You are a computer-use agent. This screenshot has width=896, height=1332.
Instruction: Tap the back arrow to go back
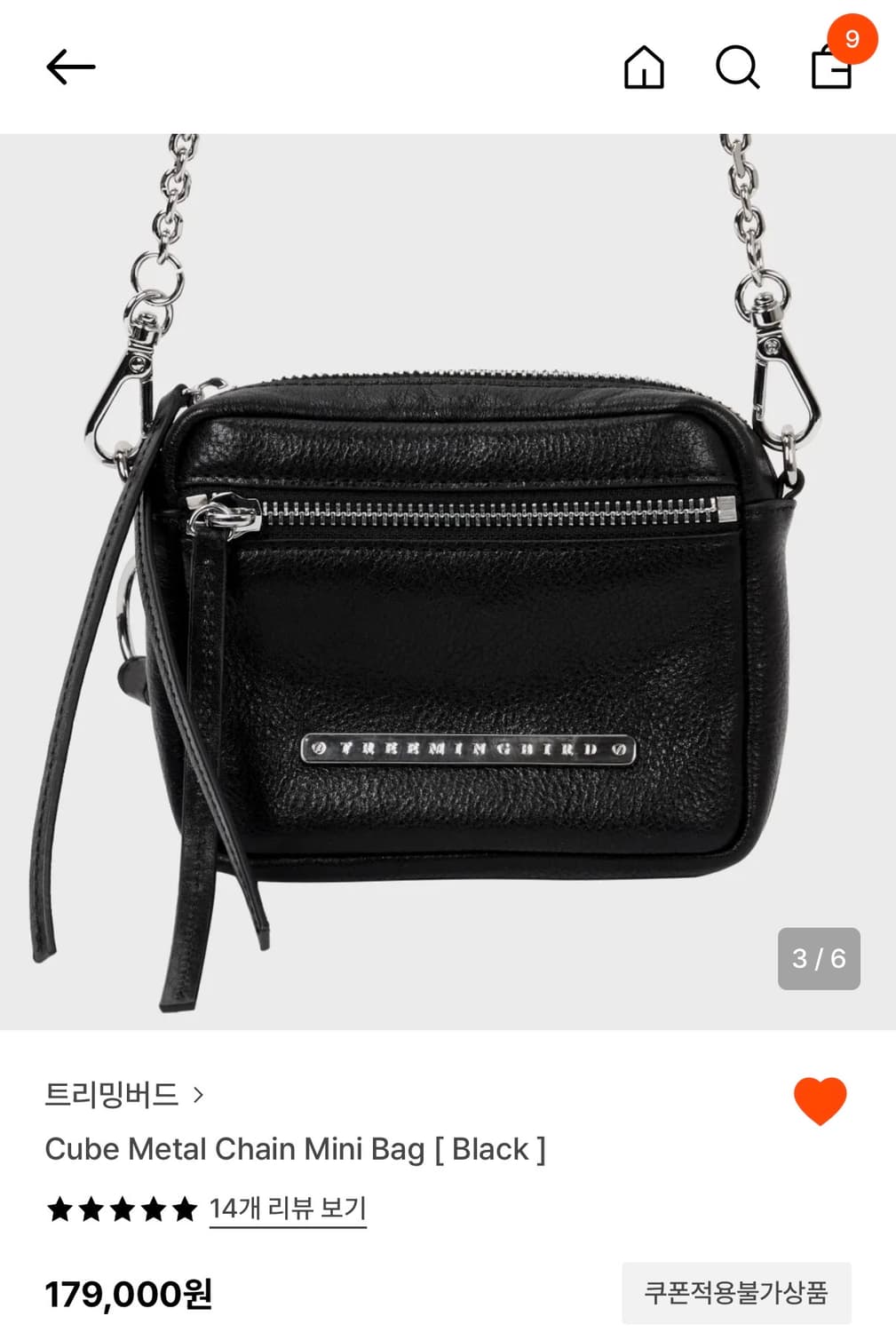coord(71,64)
